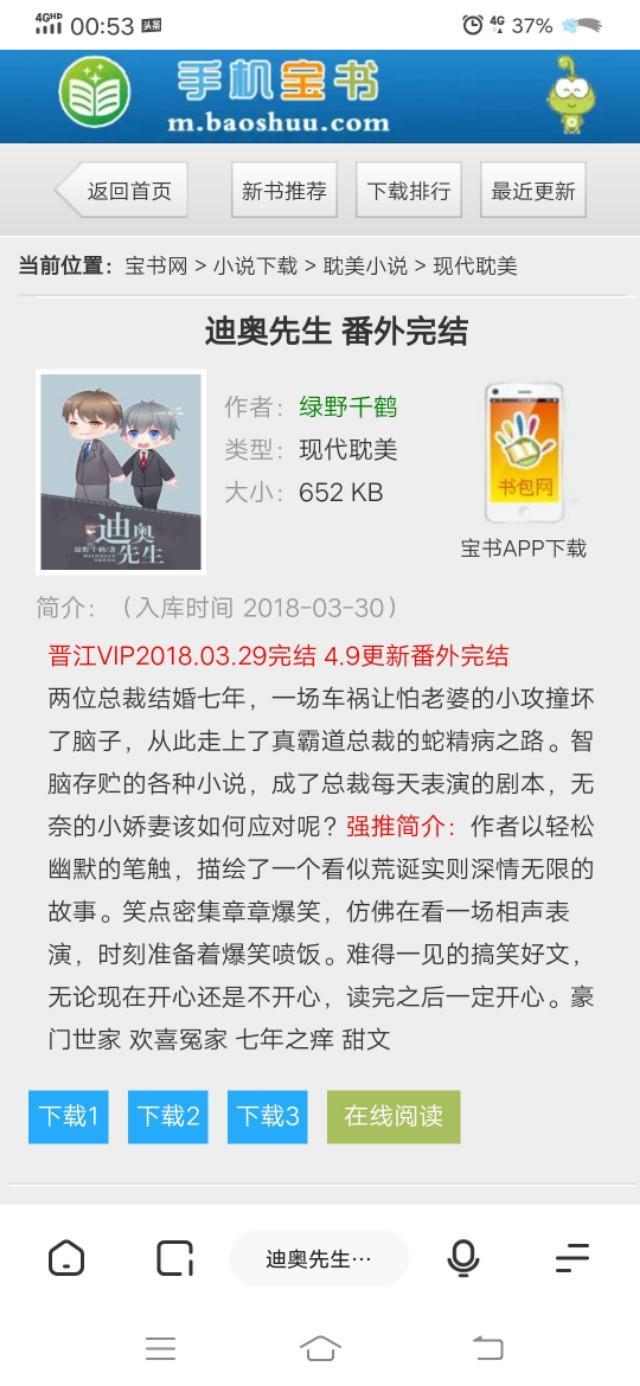640x1386 pixels.
Task: Tap 宝书APP下载 phone image
Action: coord(524,453)
